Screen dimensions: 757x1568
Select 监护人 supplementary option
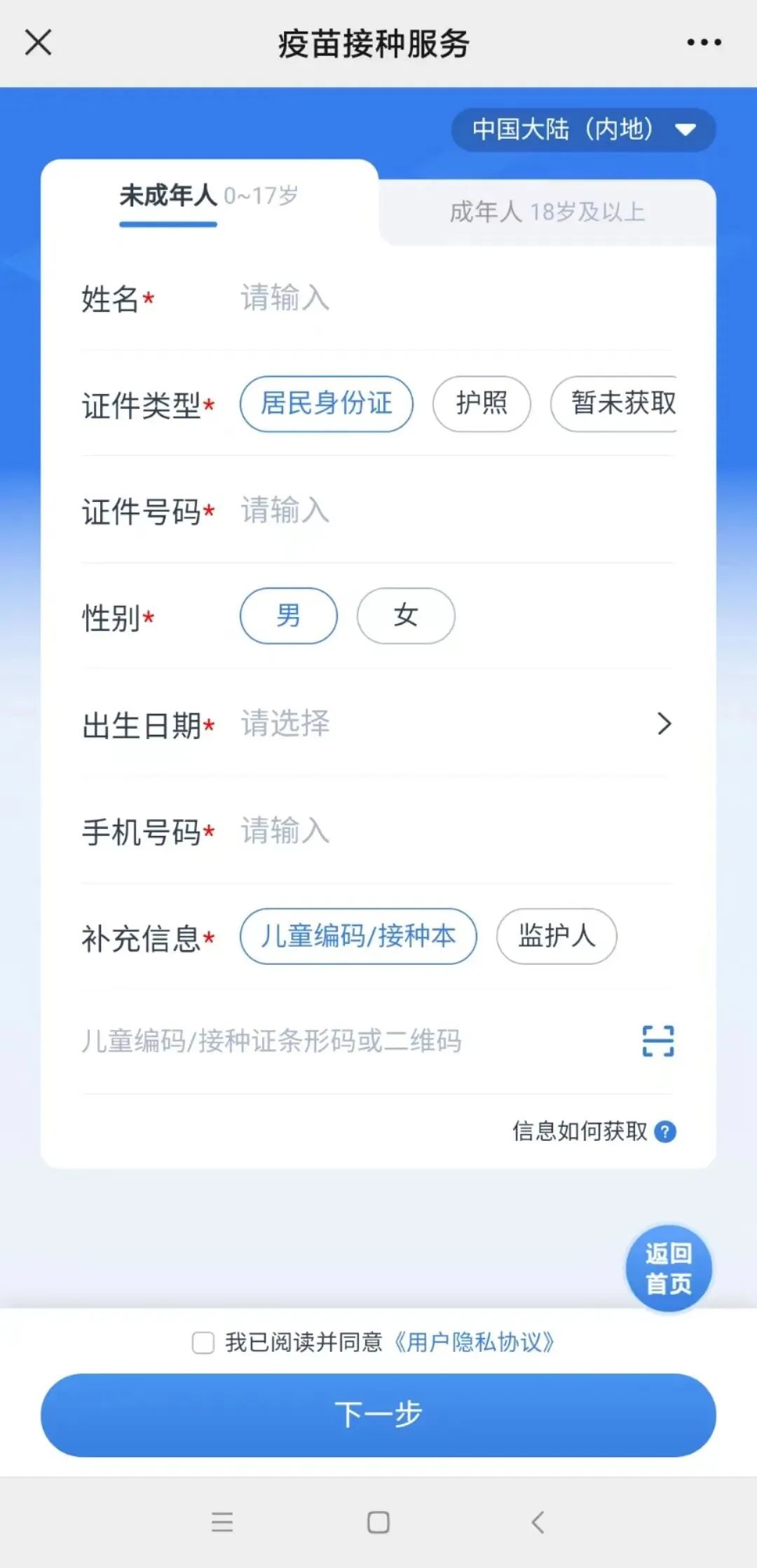pyautogui.click(x=557, y=936)
